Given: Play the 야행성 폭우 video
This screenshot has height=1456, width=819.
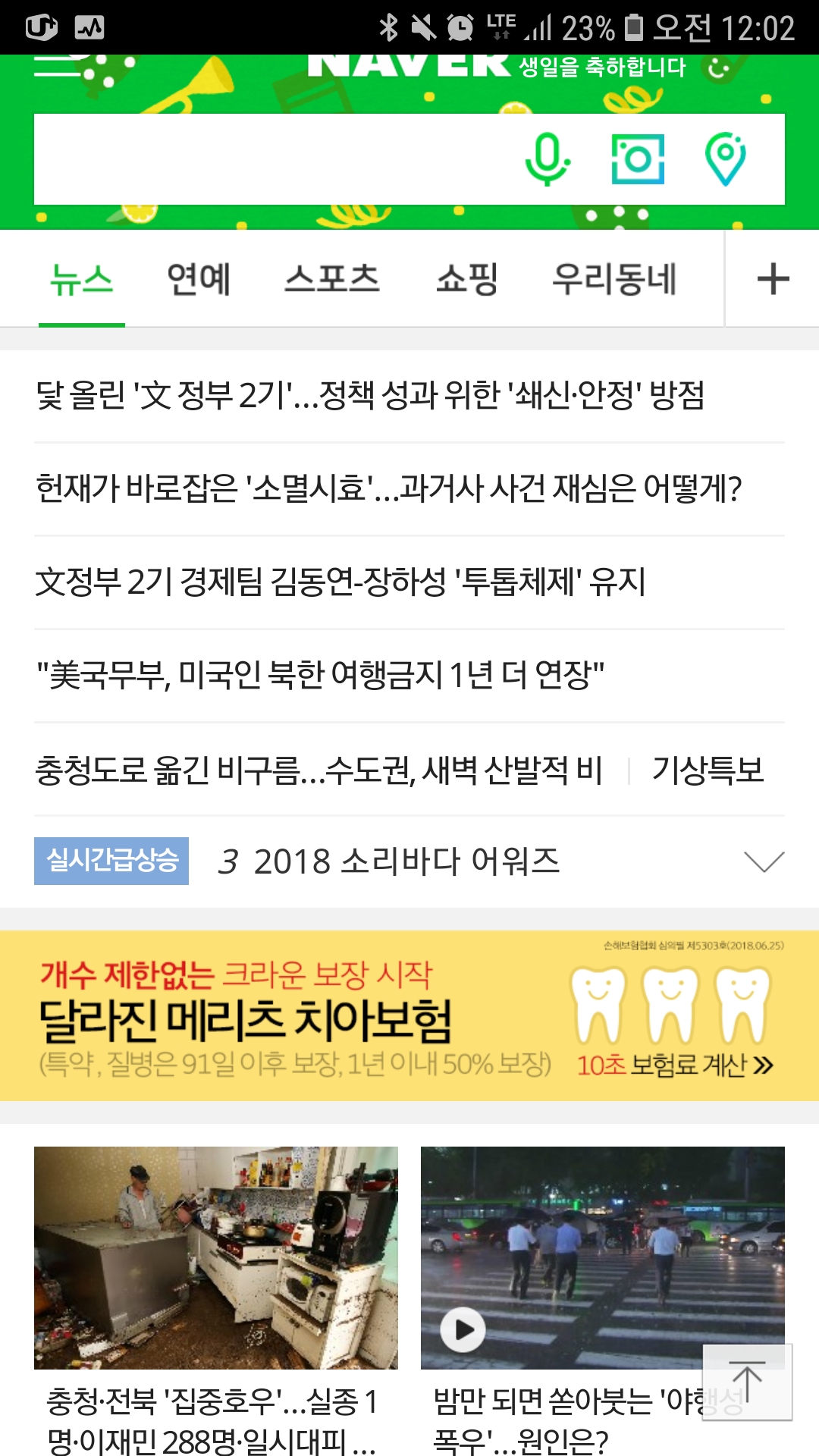Looking at the screenshot, I should click(x=463, y=1329).
